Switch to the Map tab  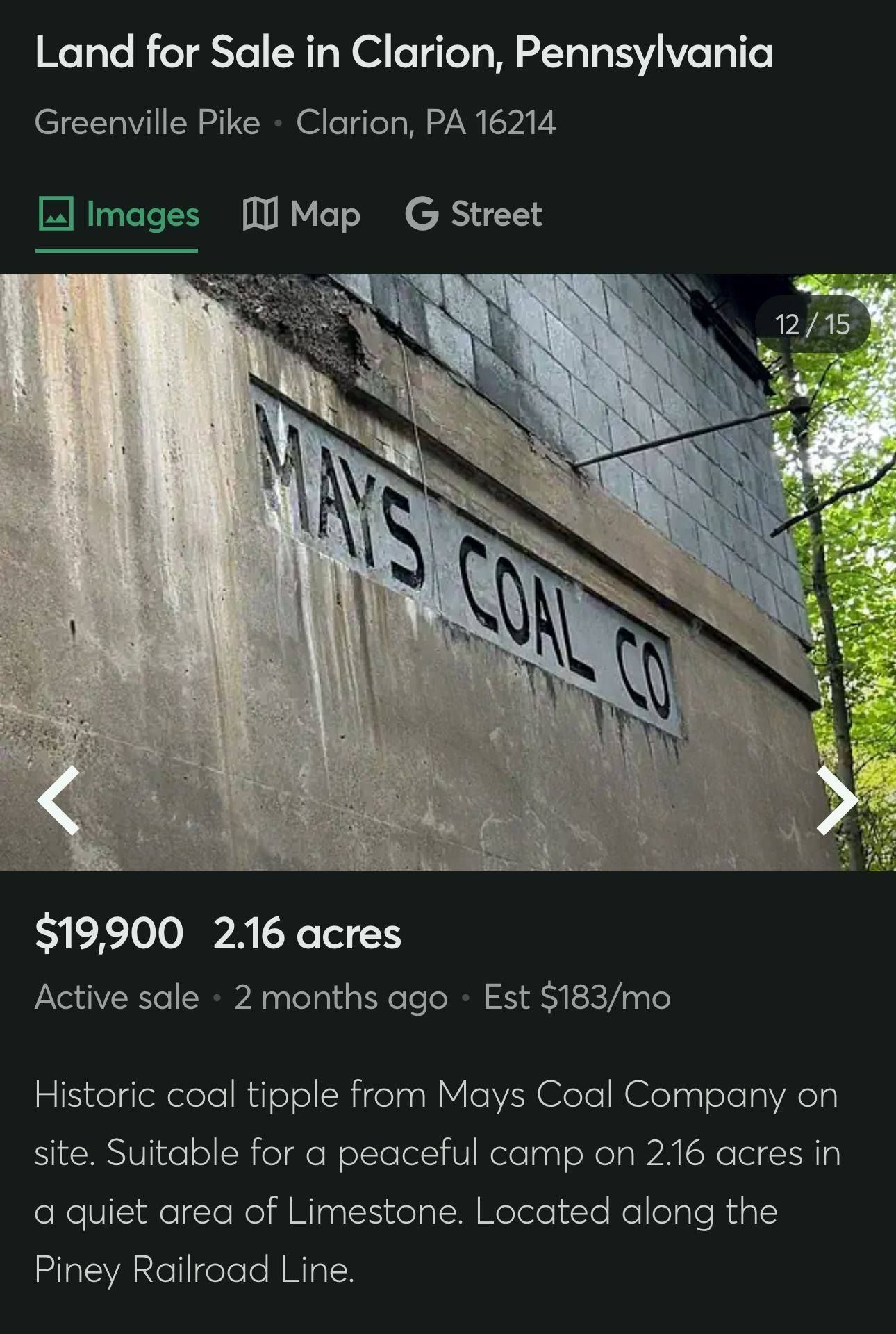click(301, 214)
